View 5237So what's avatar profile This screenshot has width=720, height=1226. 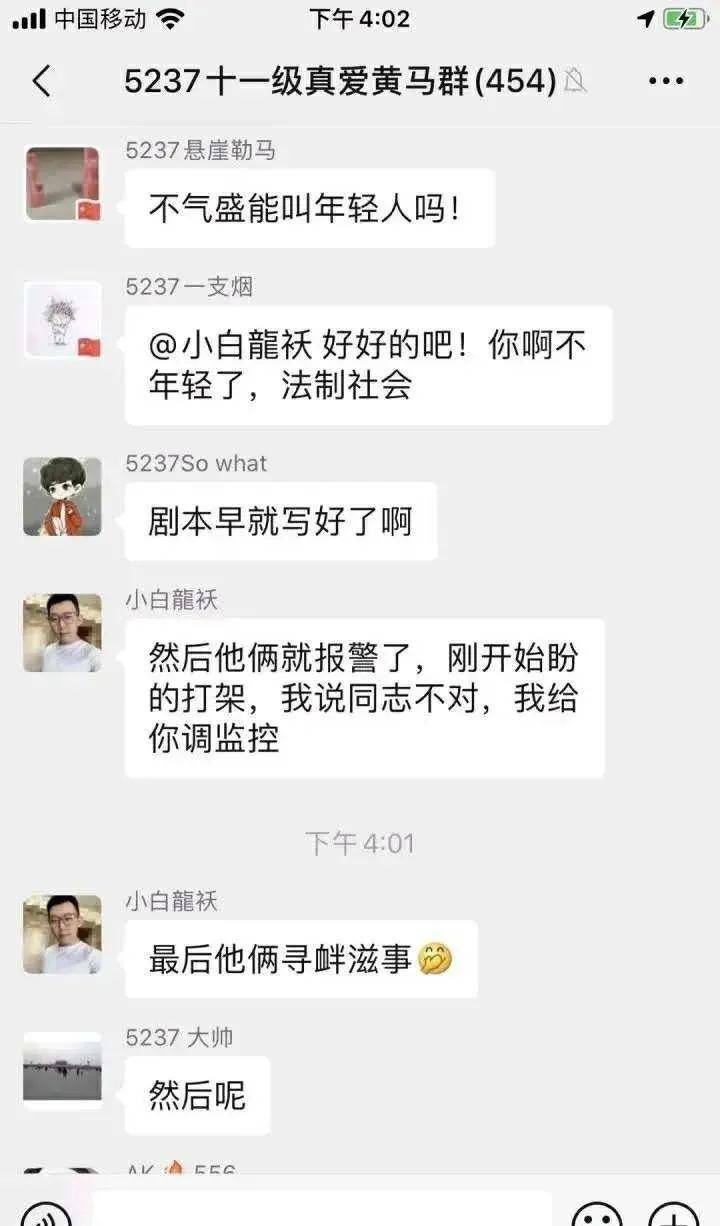[x=62, y=497]
